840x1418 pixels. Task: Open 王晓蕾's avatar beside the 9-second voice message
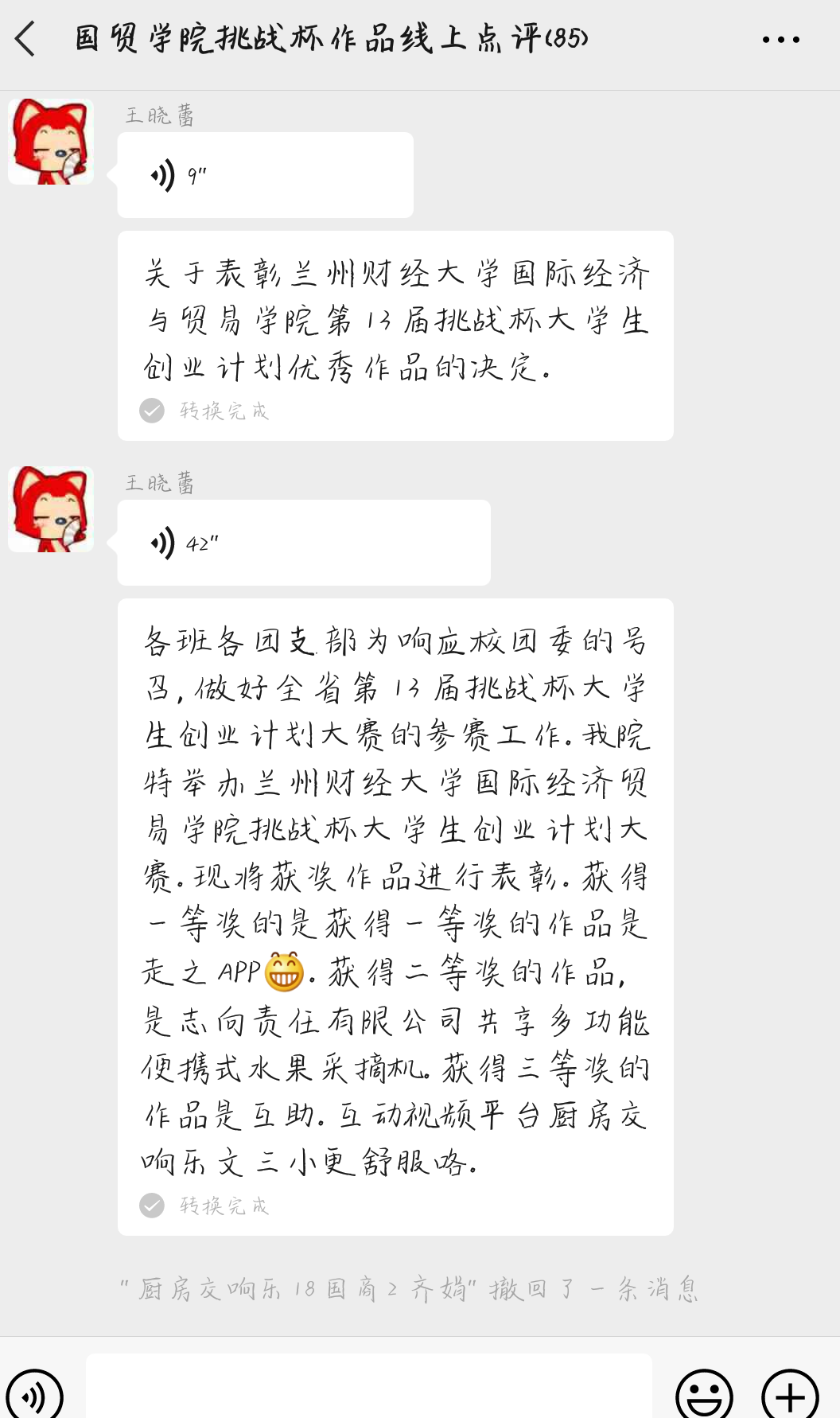pos(51,142)
